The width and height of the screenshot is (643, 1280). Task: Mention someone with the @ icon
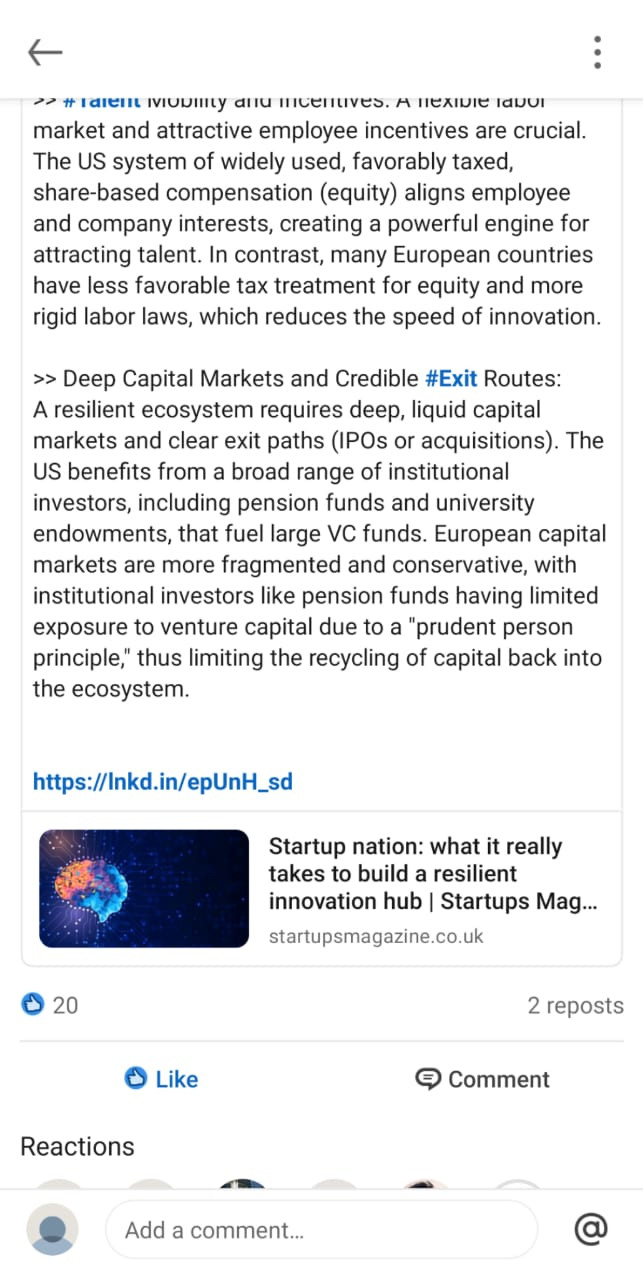591,1229
